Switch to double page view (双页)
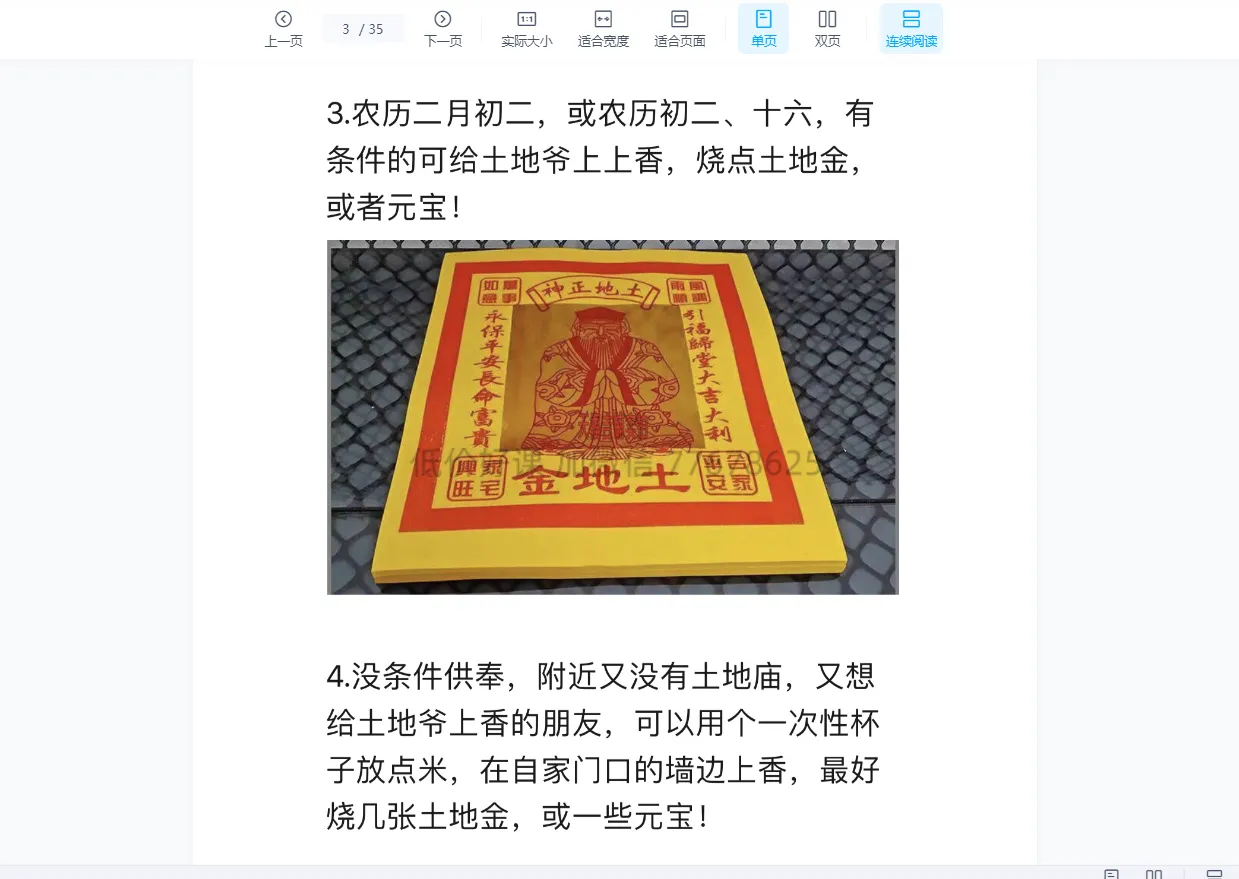 click(x=827, y=28)
